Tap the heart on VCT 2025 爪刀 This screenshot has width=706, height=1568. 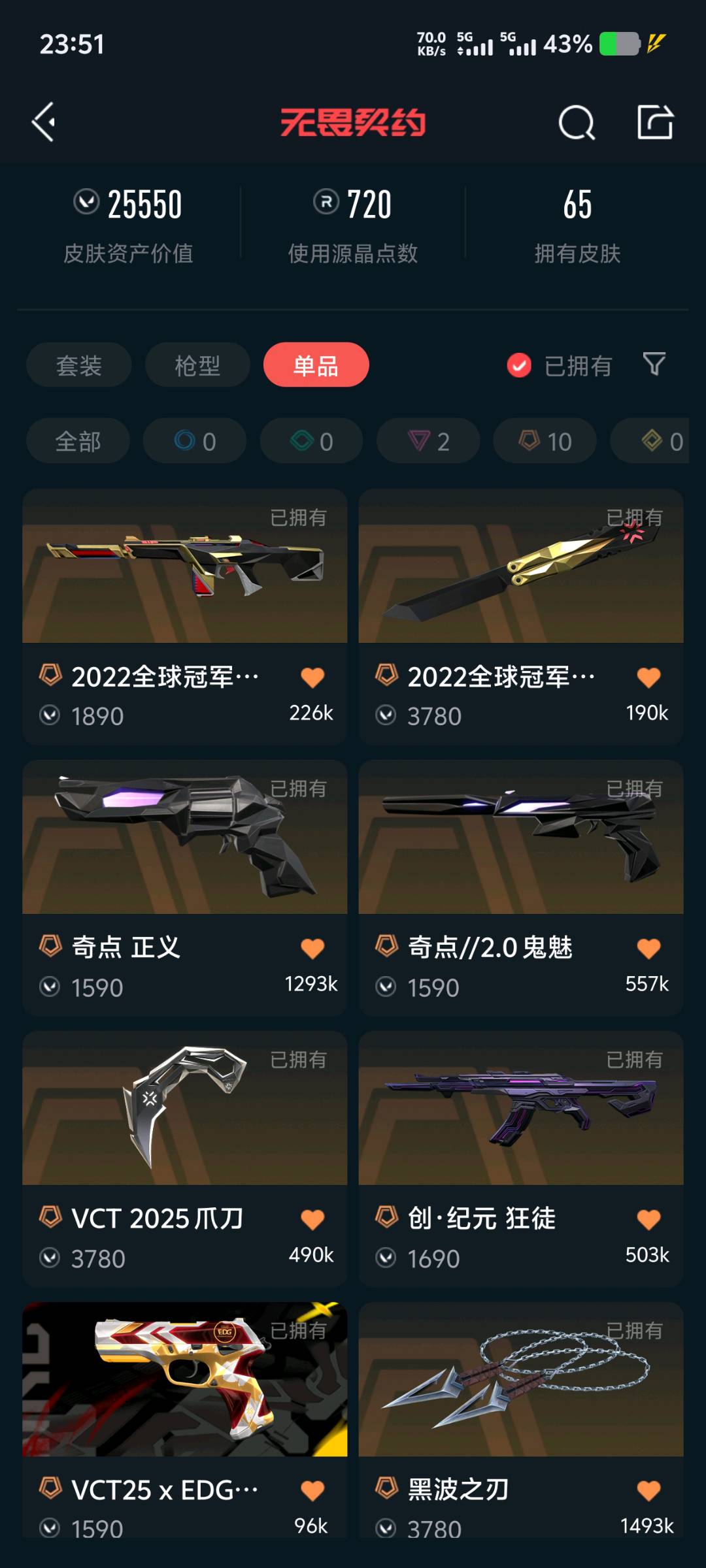[312, 1220]
